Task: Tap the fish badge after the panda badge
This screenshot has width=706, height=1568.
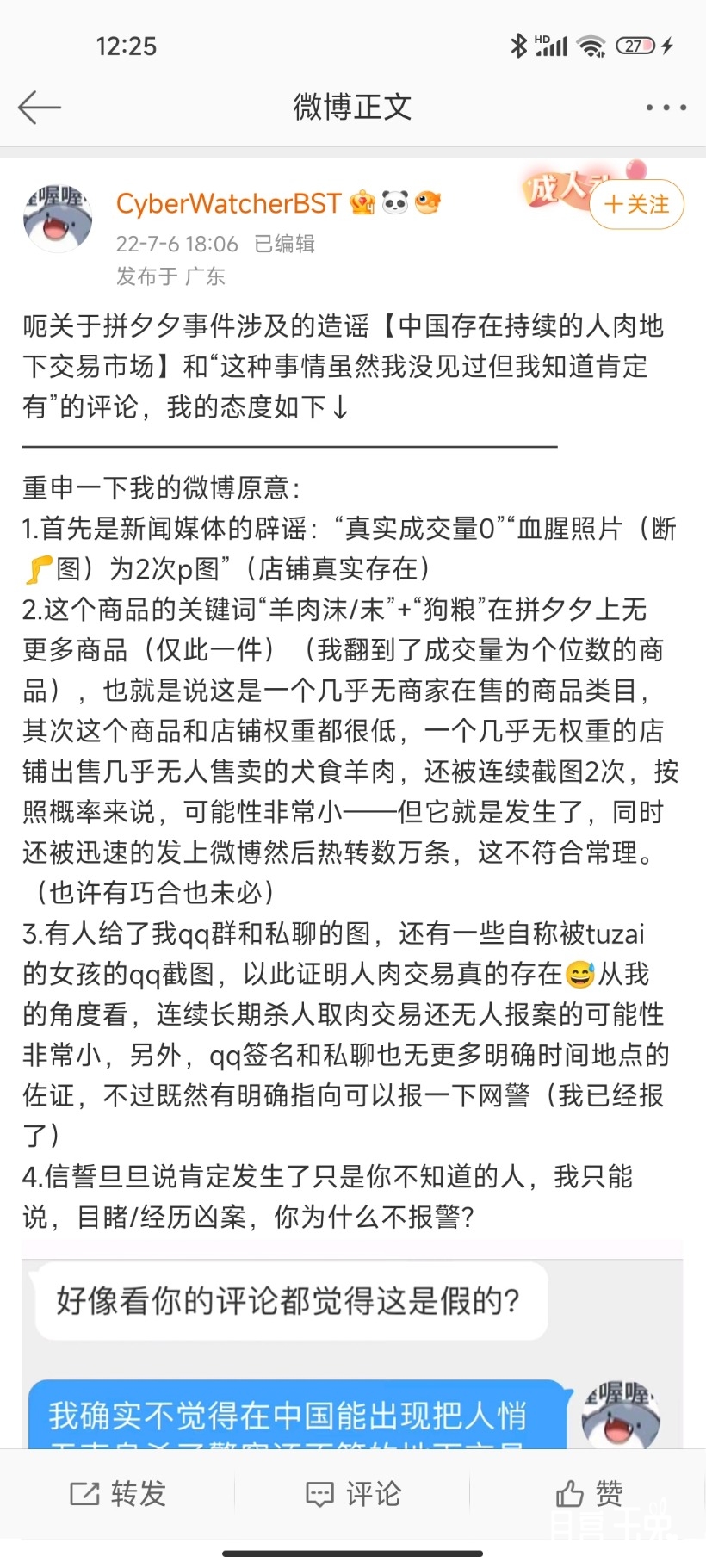Action: (x=426, y=201)
